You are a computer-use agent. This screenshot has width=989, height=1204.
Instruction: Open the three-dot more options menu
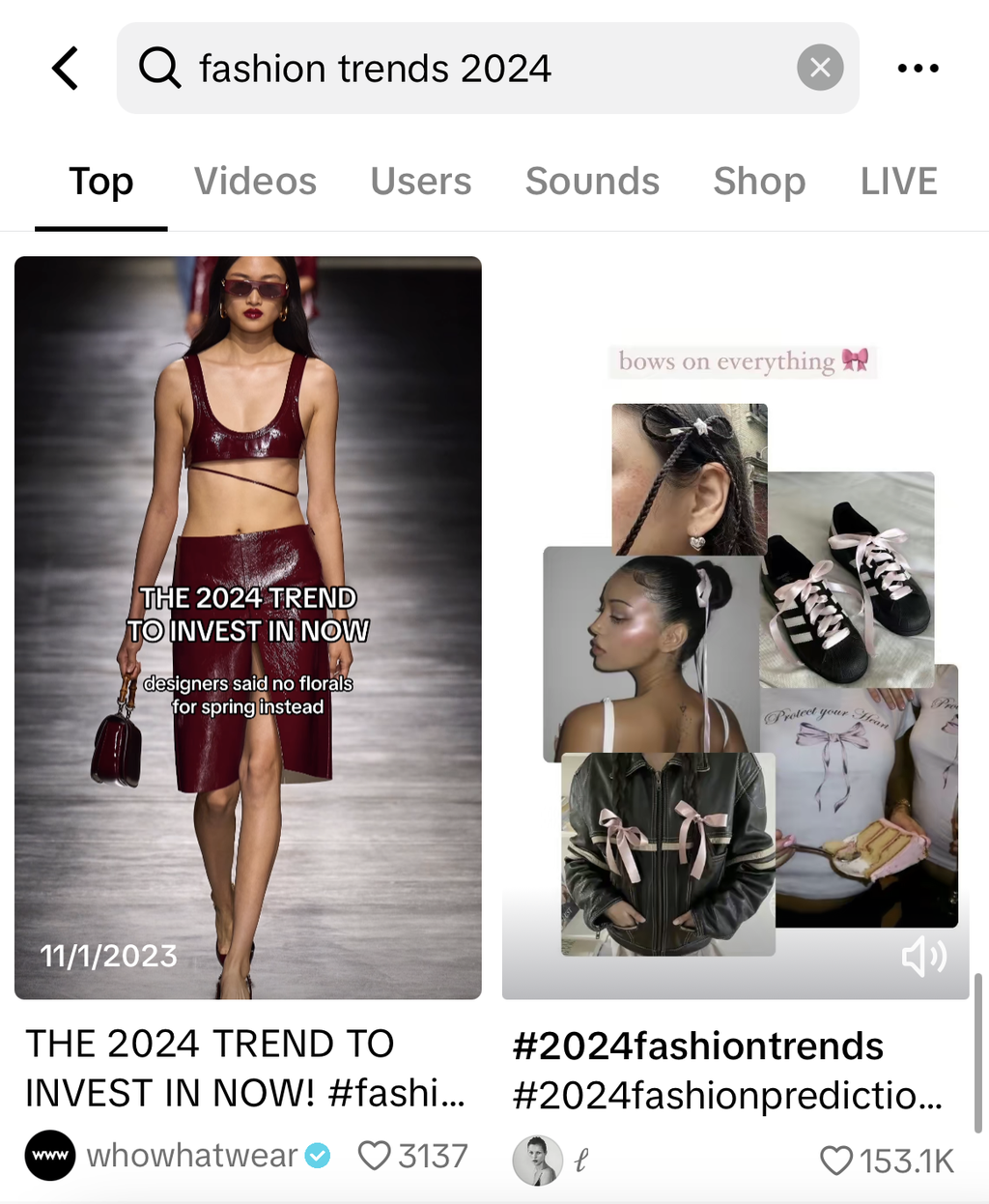(918, 68)
